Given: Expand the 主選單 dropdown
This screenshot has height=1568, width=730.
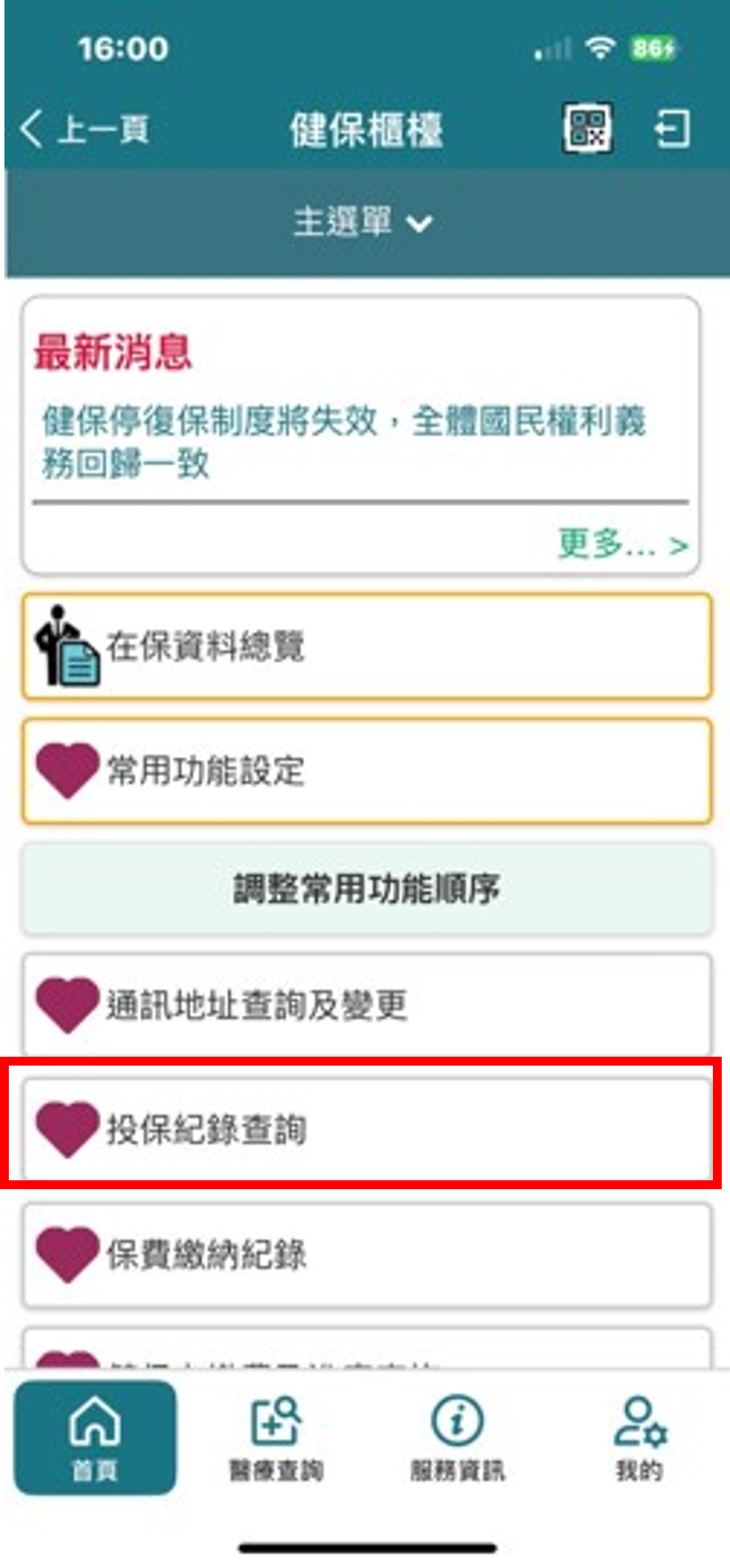Looking at the screenshot, I should tap(363, 222).
